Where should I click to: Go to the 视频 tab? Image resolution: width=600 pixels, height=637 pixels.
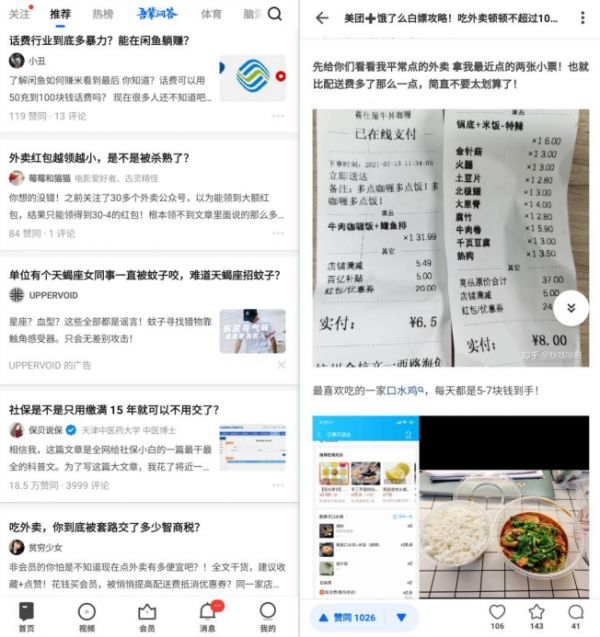pyautogui.click(x=86, y=615)
